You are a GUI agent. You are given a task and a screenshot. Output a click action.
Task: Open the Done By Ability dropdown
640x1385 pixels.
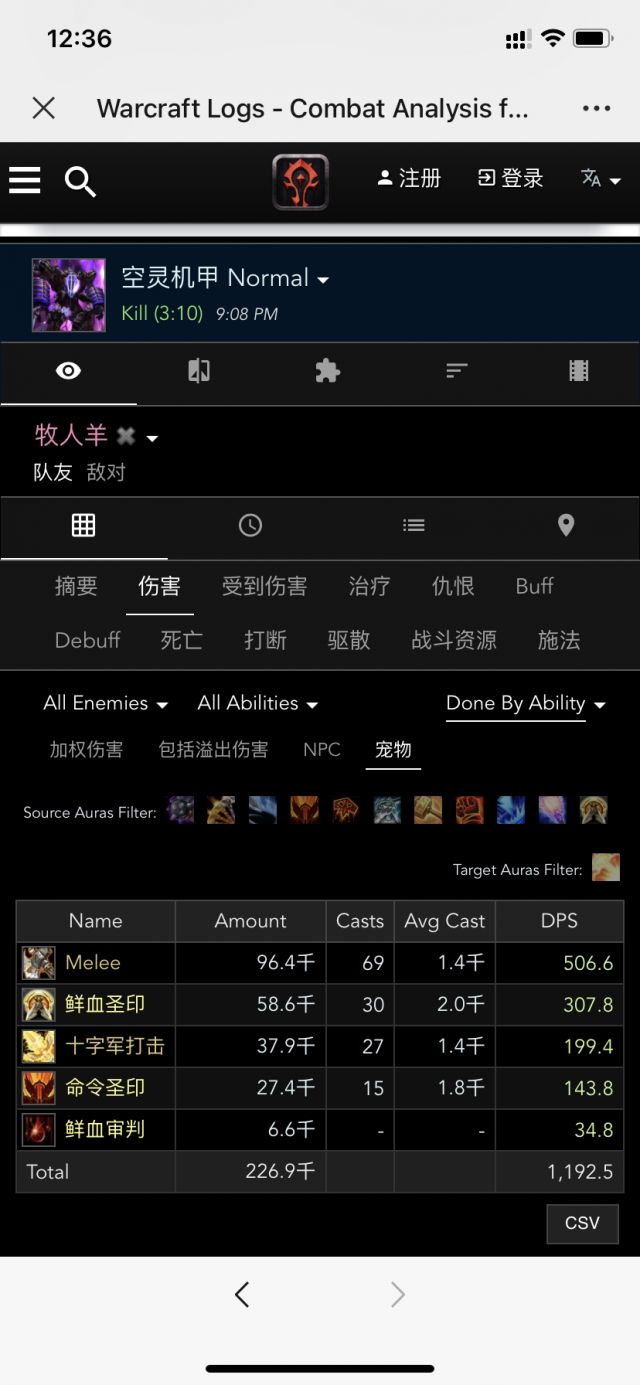coord(525,703)
